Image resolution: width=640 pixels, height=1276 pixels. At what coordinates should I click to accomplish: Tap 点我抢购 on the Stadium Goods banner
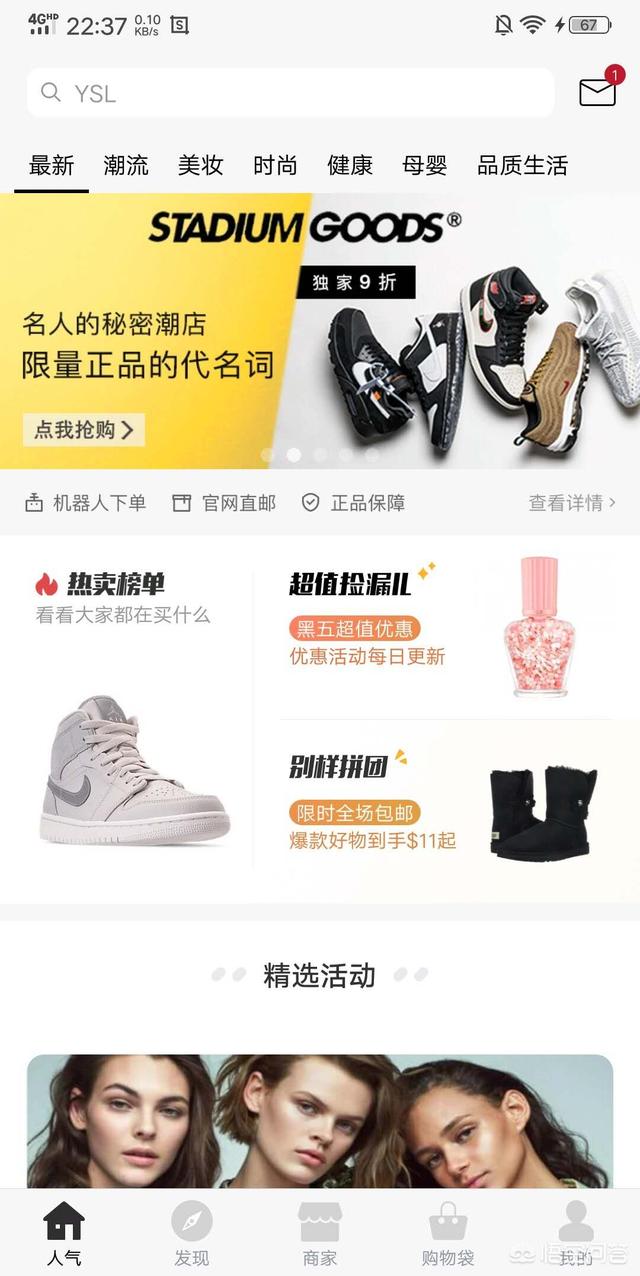[84, 430]
